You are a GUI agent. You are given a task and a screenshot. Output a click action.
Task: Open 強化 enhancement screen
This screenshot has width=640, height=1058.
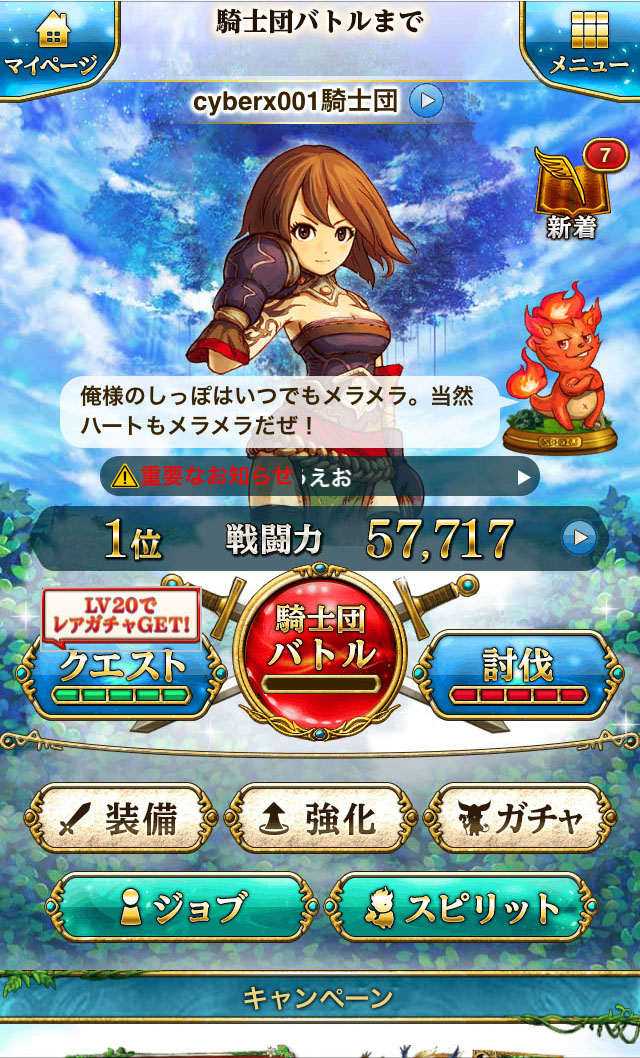pyautogui.click(x=320, y=820)
